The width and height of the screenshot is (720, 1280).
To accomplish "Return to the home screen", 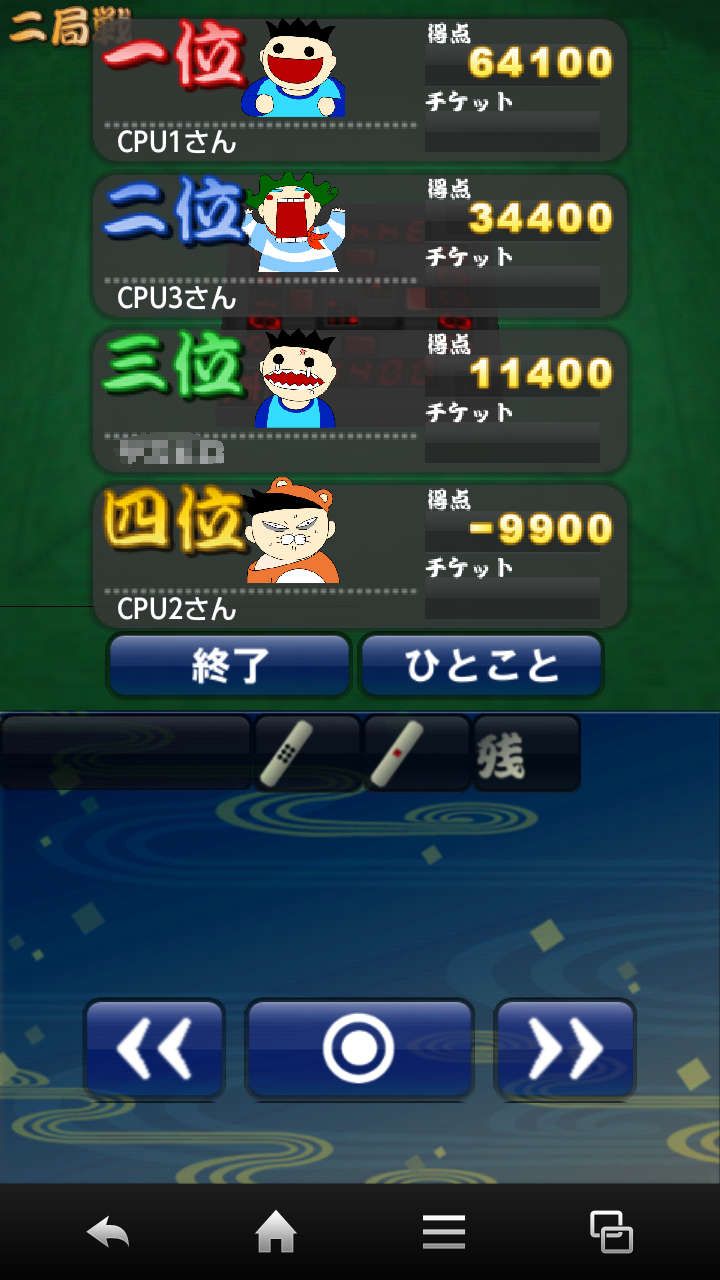I will coord(276,1232).
